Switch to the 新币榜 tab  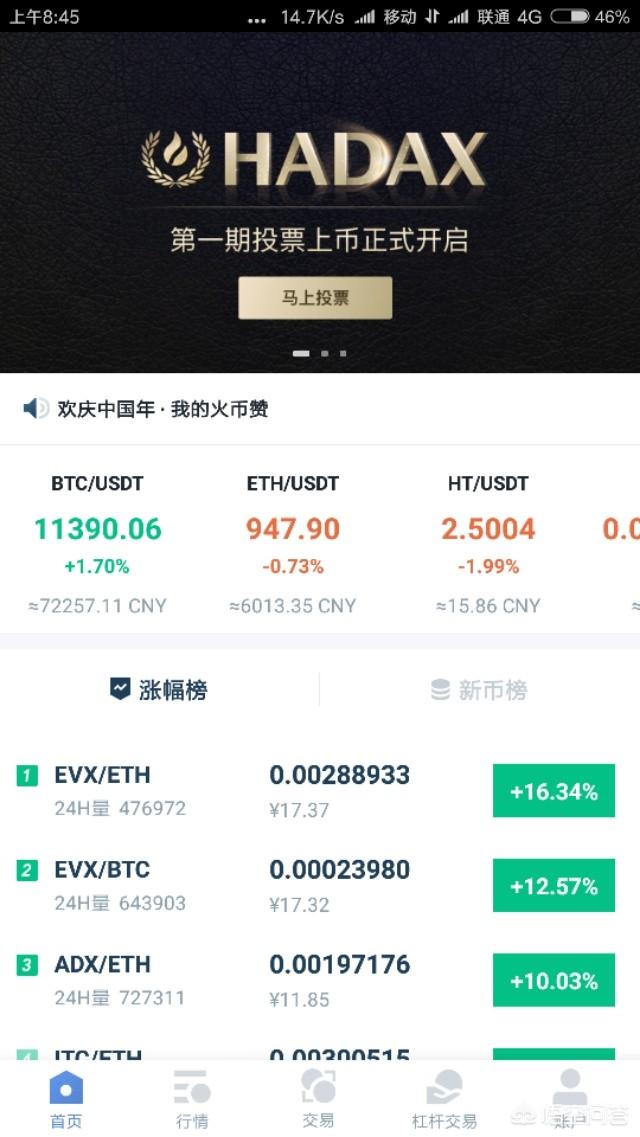(479, 689)
